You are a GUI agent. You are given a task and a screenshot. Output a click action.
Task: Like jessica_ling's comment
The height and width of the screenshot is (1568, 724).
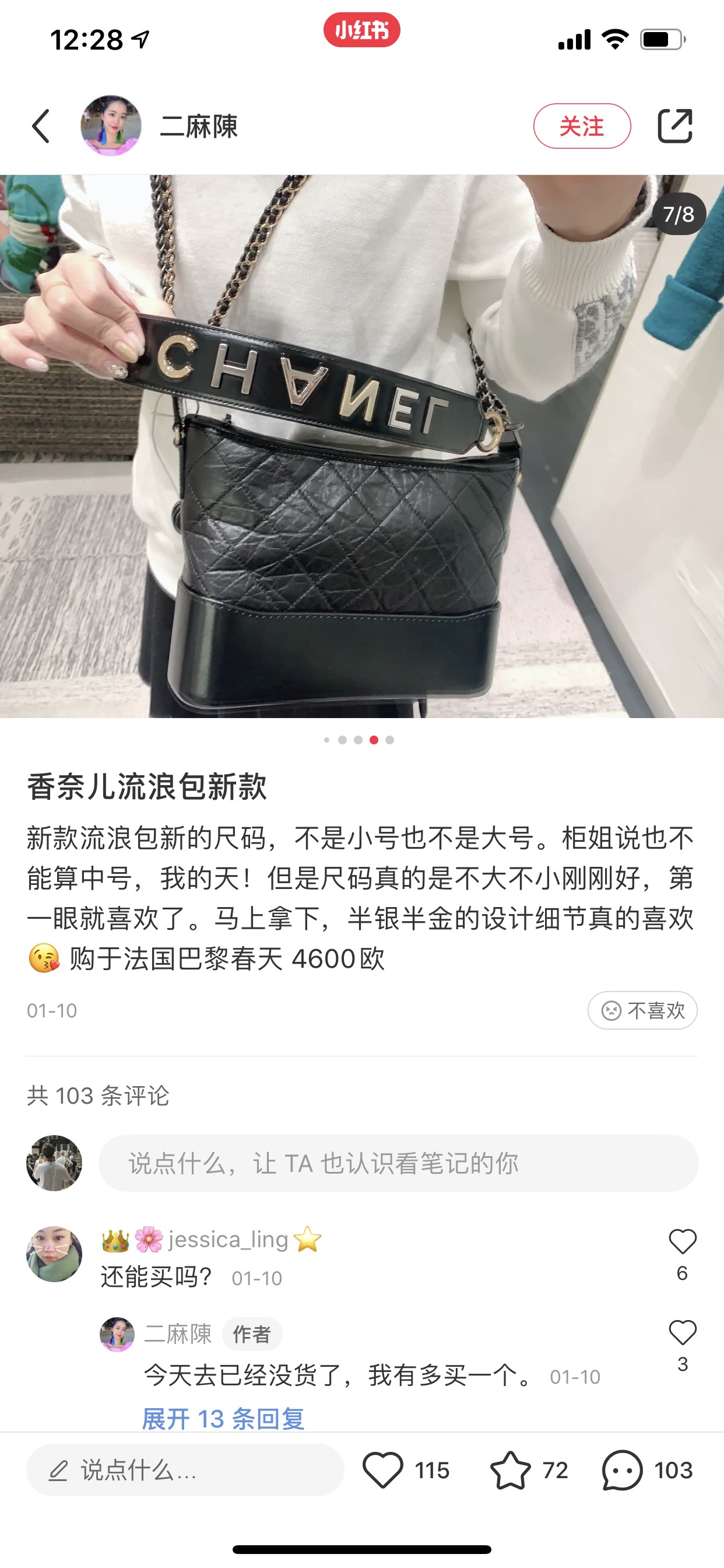click(x=682, y=1242)
